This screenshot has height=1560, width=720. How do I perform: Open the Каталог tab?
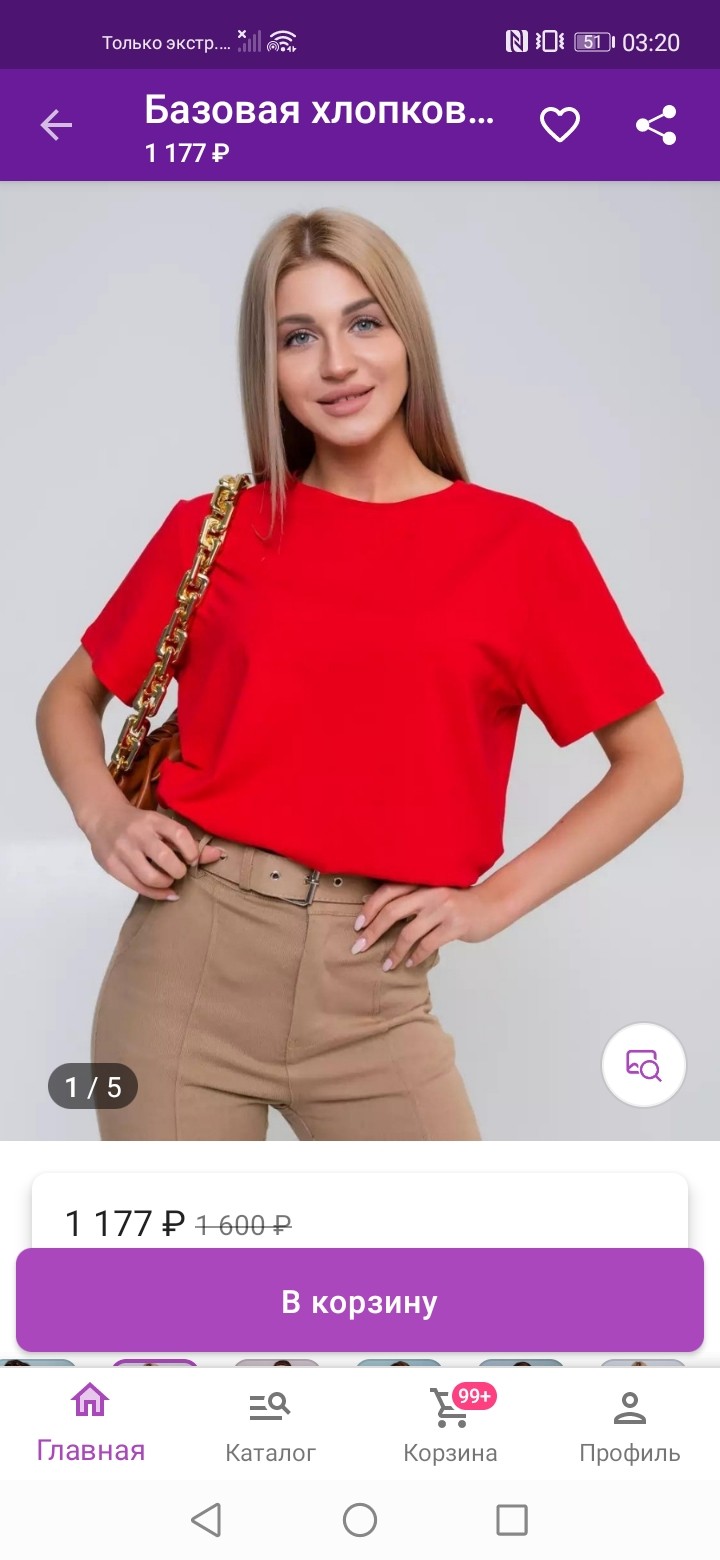point(270,1424)
